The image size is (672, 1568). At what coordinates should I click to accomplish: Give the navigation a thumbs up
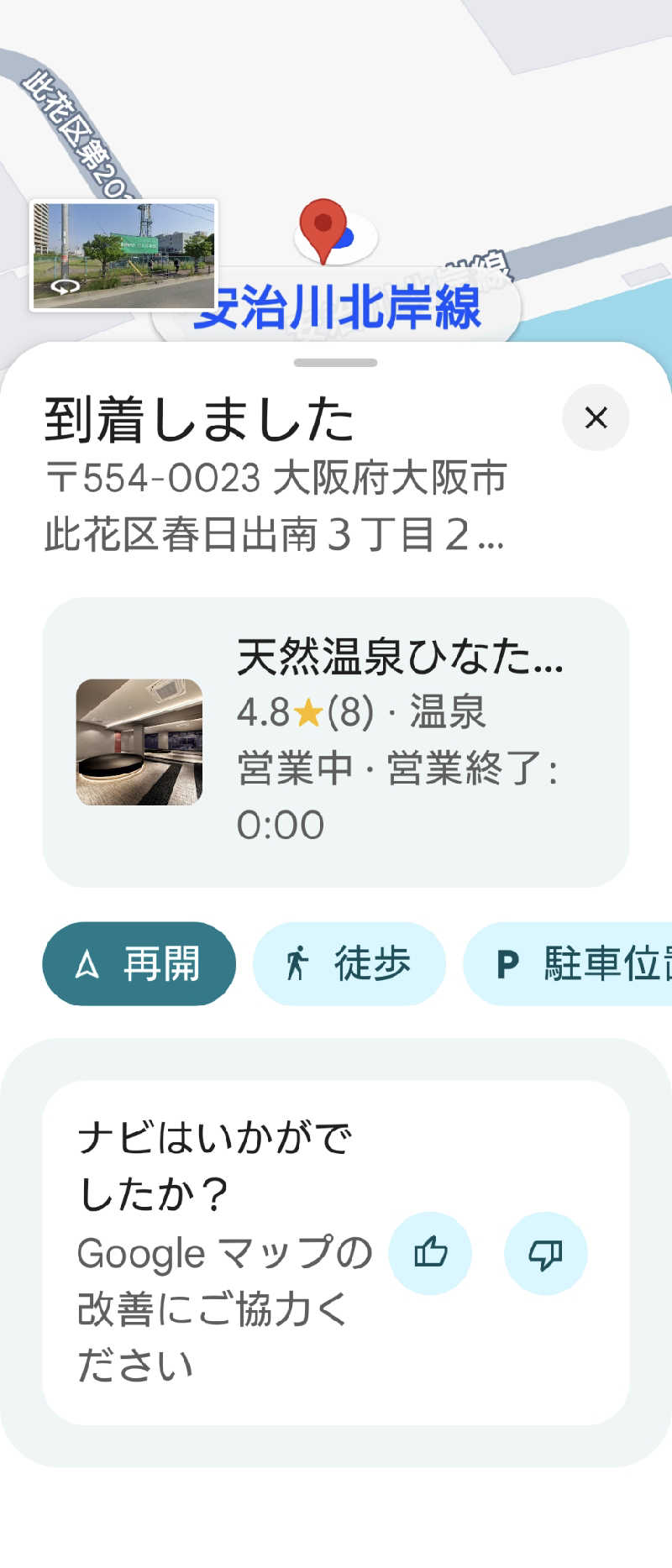[430, 1253]
